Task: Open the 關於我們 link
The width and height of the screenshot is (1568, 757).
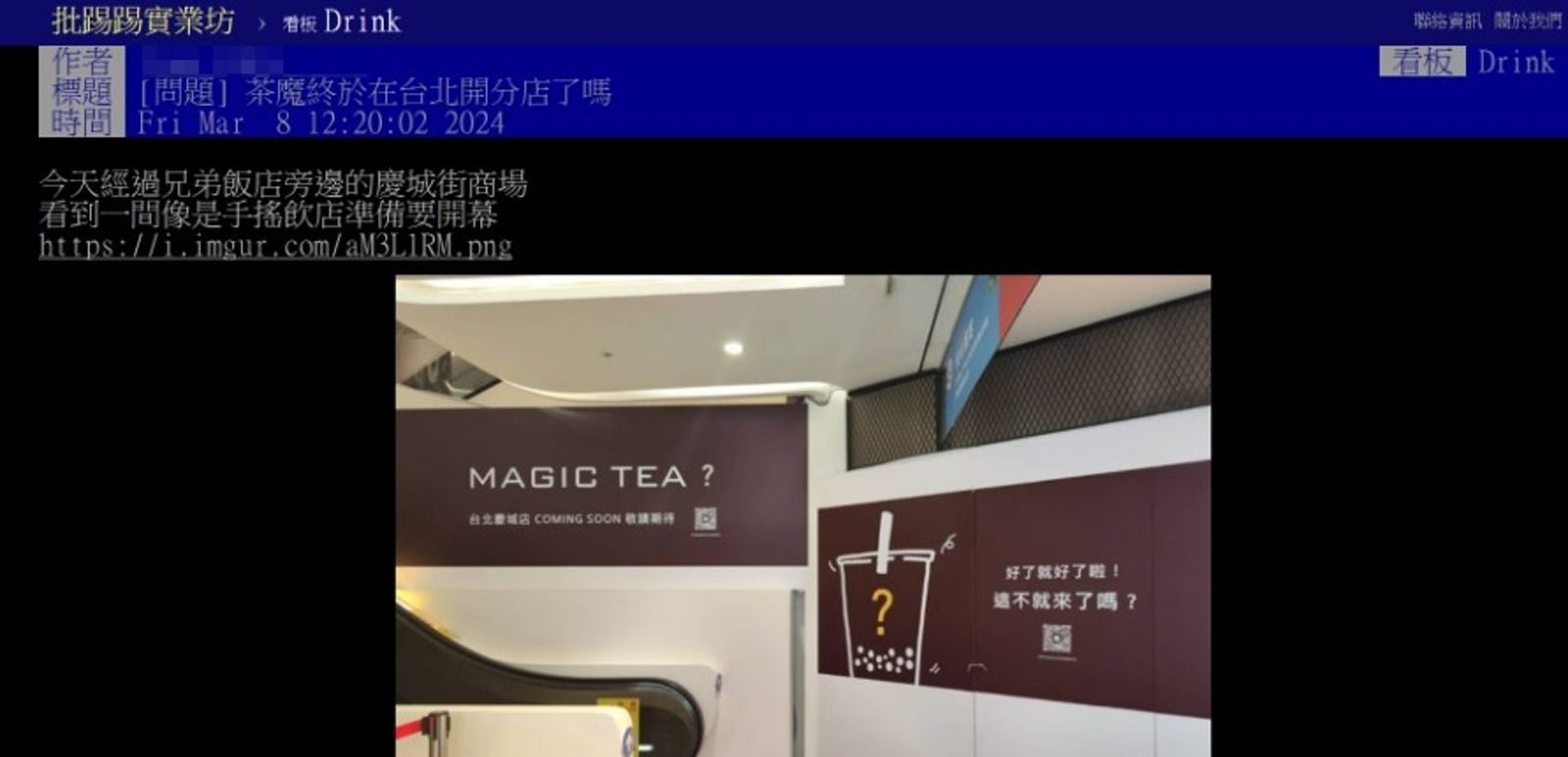Action: (1527, 21)
